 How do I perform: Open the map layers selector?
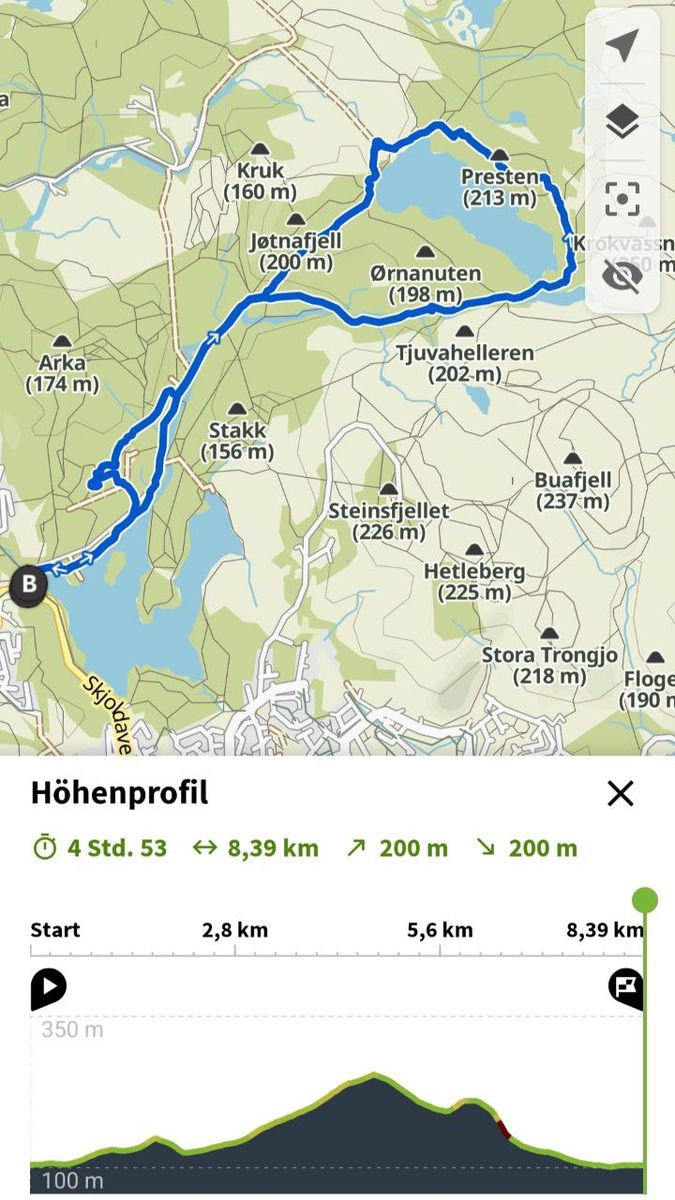pos(622,123)
